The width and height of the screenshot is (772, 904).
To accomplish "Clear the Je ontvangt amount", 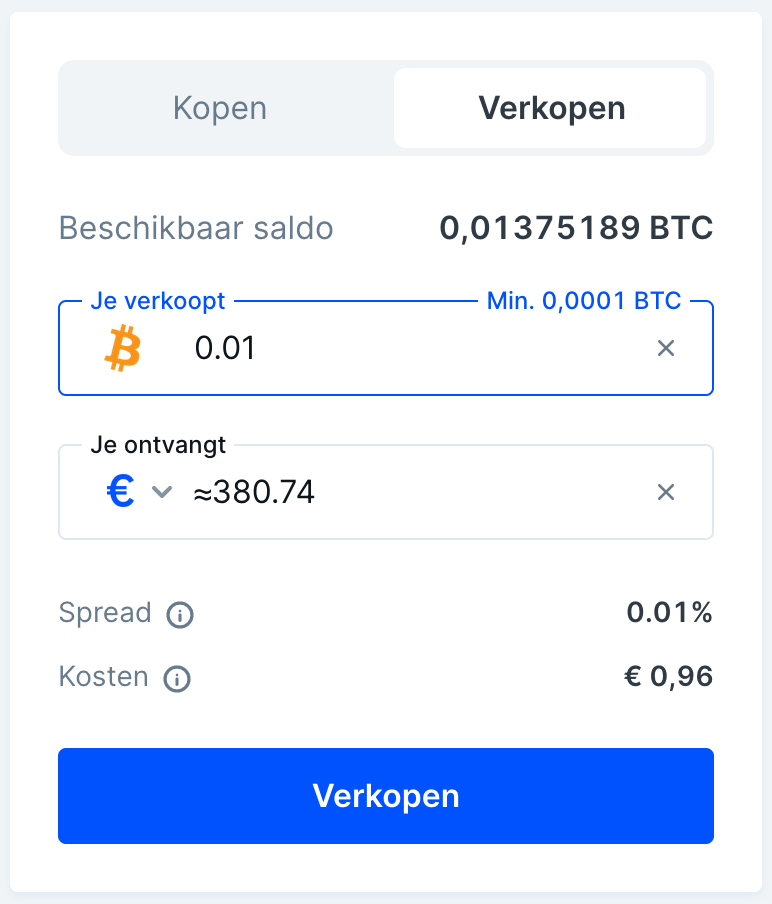I will [666, 492].
